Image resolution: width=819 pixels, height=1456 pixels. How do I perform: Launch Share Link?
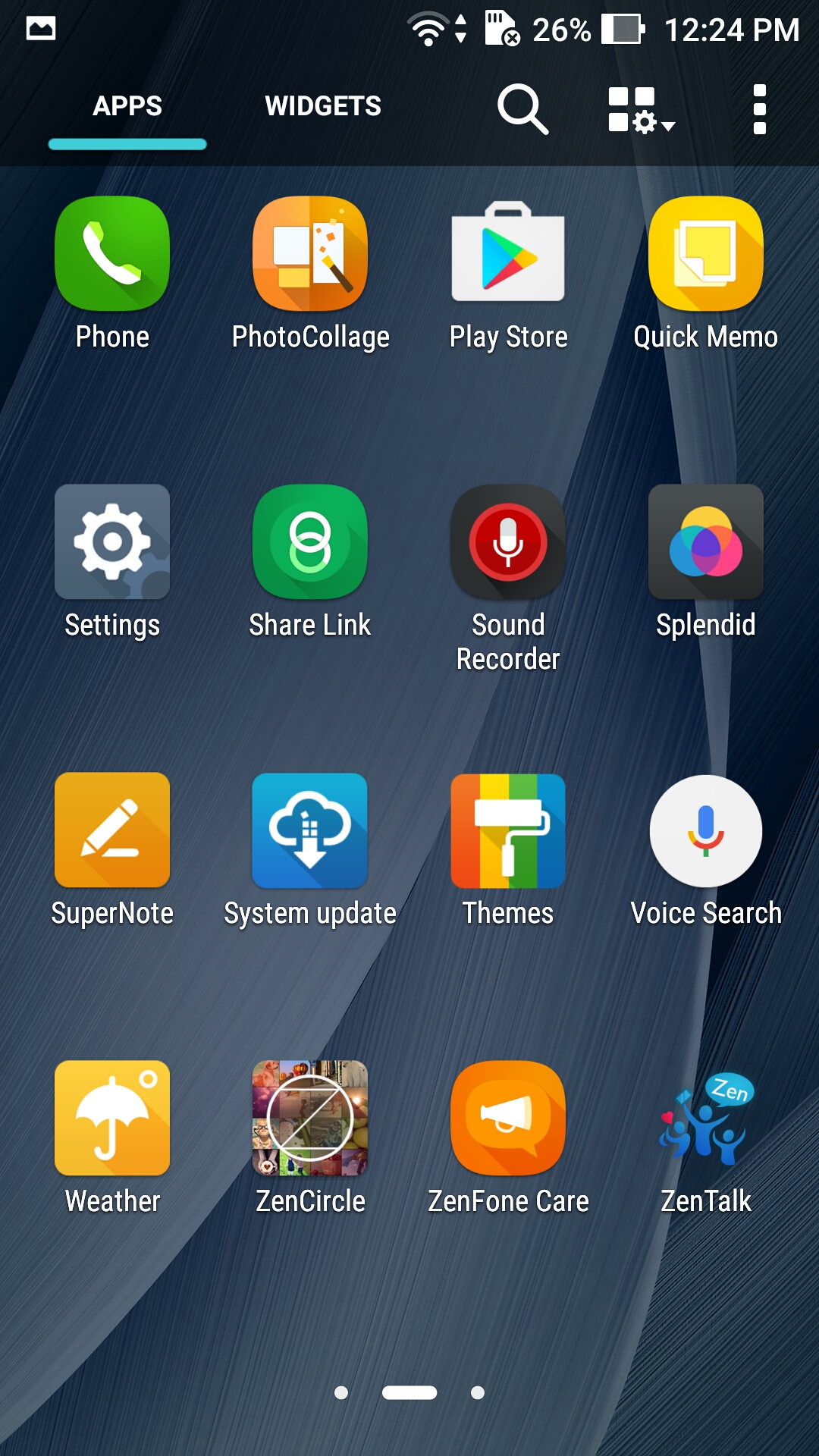pyautogui.click(x=310, y=542)
